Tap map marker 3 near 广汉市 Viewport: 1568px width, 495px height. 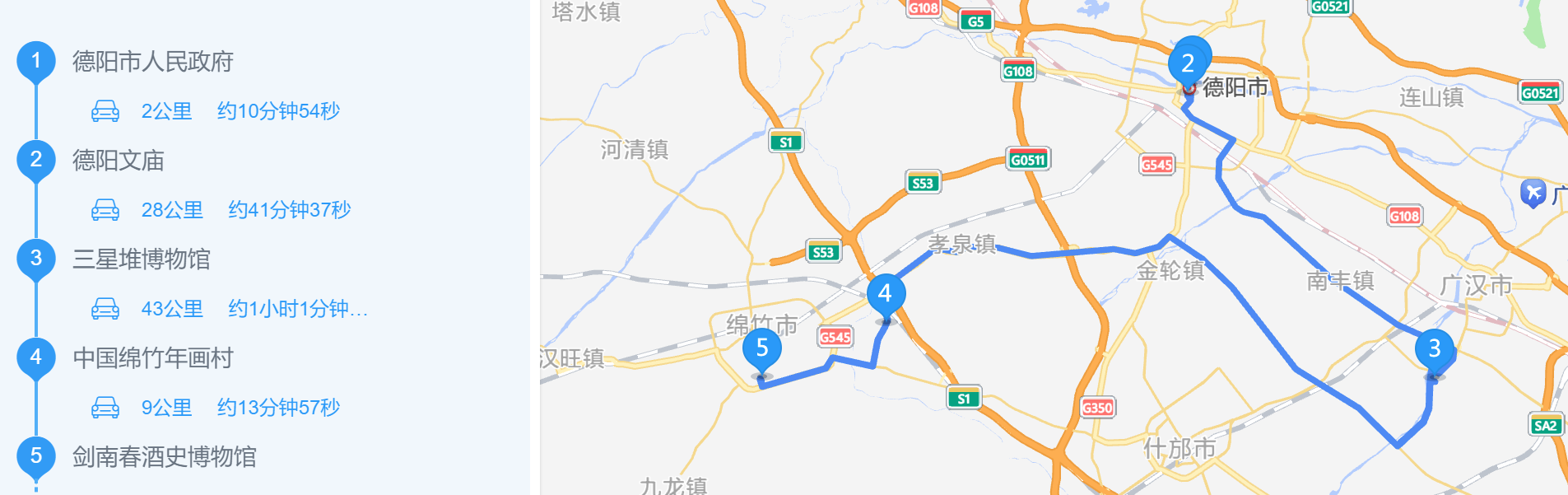click(1434, 348)
